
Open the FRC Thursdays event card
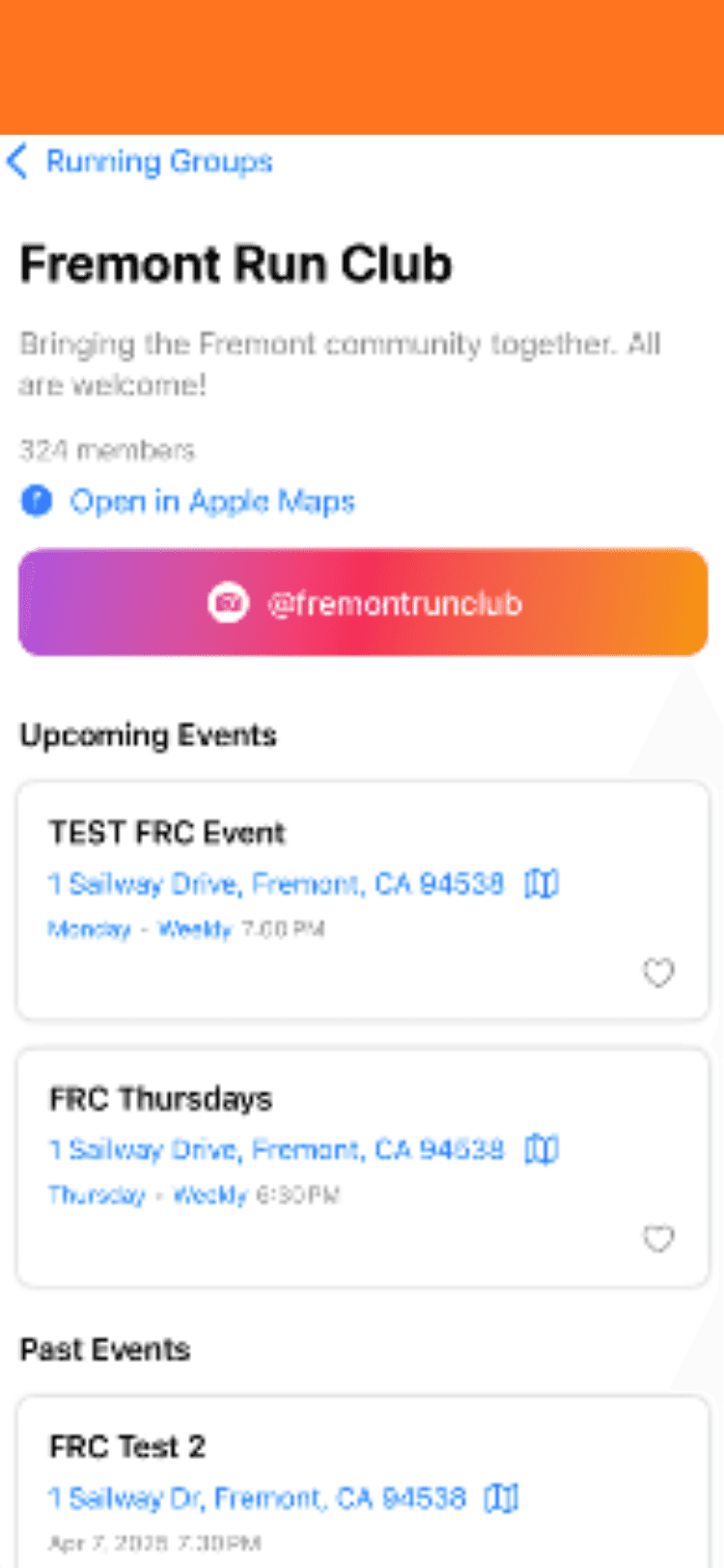click(362, 1098)
